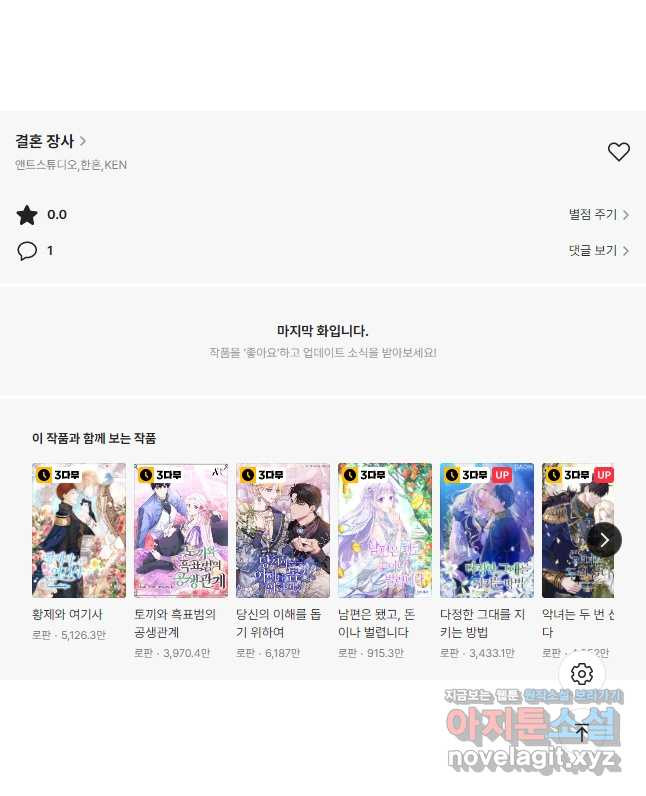Open 남편은 됐고, 돈이나 벌렵니다
The width and height of the screenshot is (646, 796).
click(x=385, y=530)
